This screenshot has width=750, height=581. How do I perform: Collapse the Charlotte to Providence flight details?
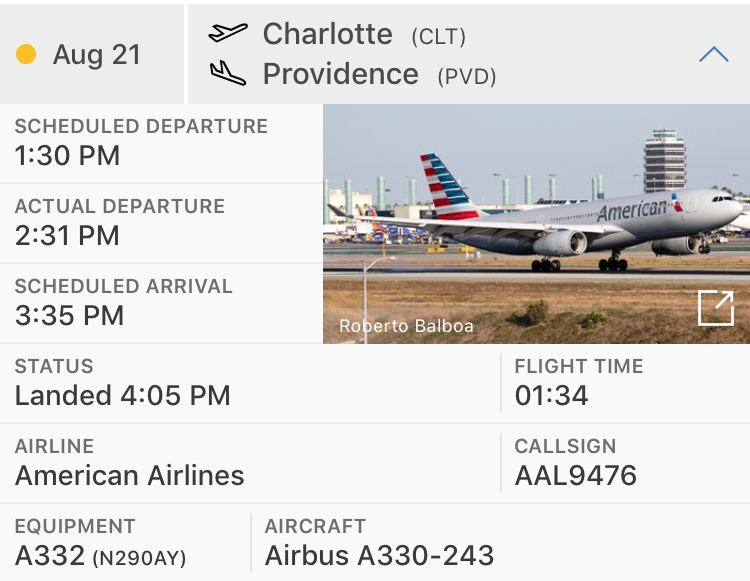tap(713, 55)
